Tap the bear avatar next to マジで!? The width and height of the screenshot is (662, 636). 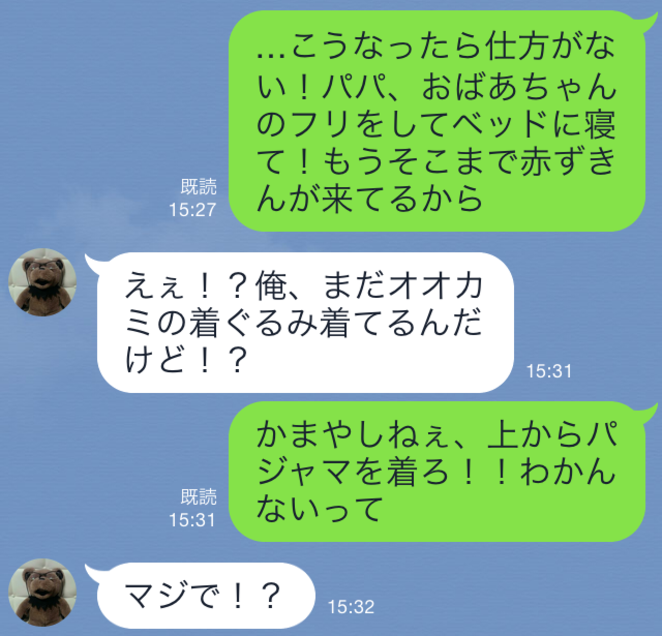click(40, 592)
